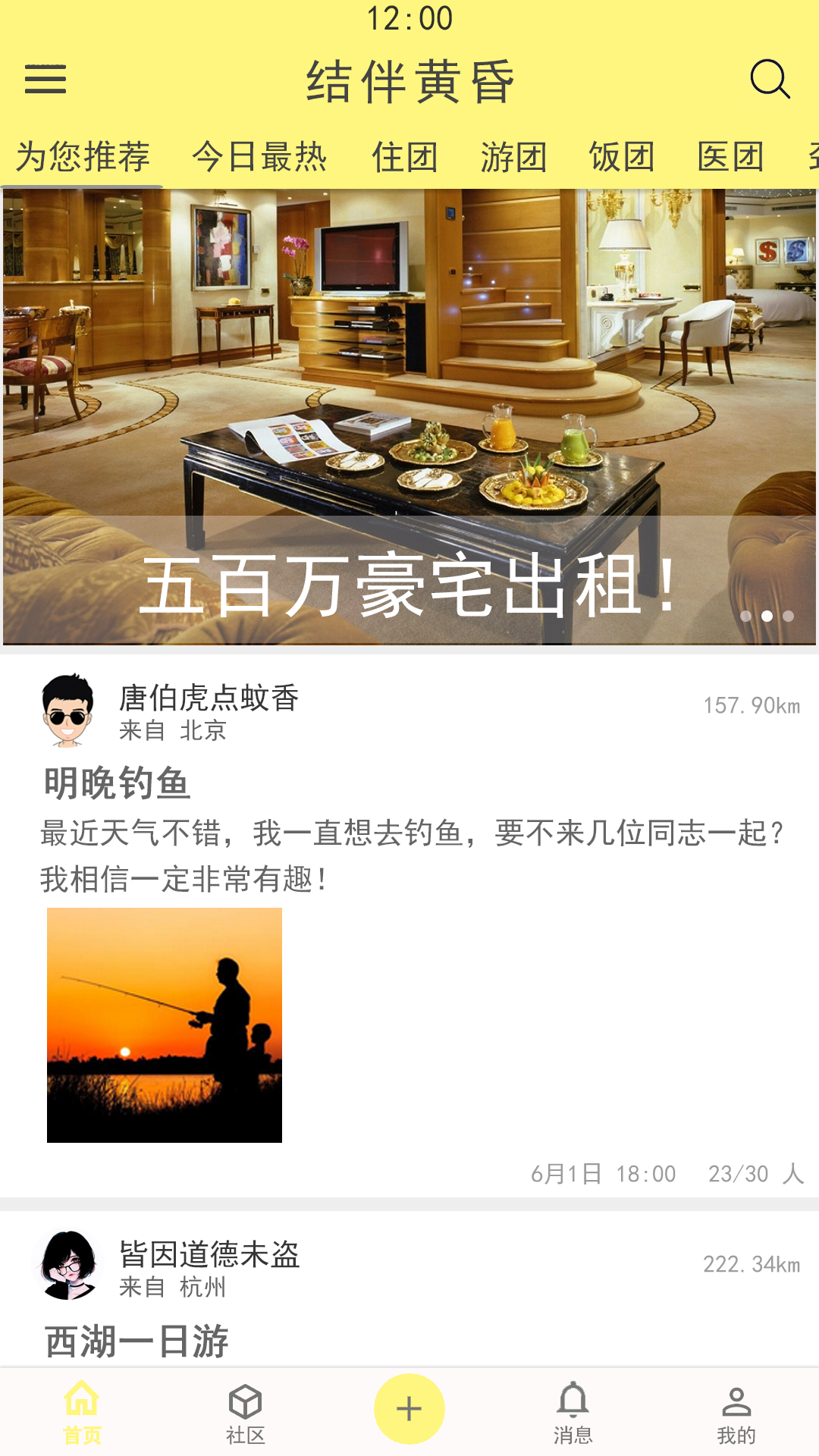Viewport: 819px width, 1456px height.
Task: Open the 明晚钓鱼 post
Action: 116,783
